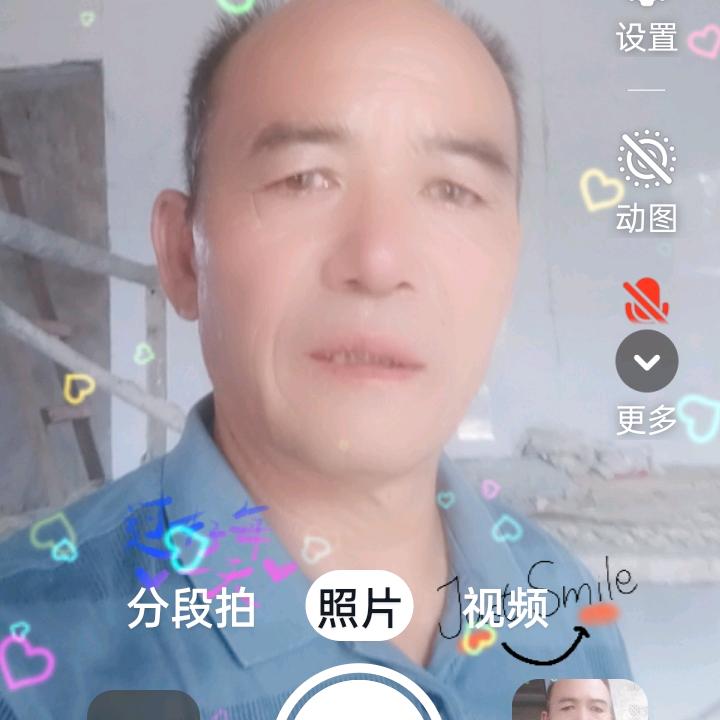Viewport: 720px width, 720px height.
Task: Switch to 分段拍 mode
Action: (191, 607)
